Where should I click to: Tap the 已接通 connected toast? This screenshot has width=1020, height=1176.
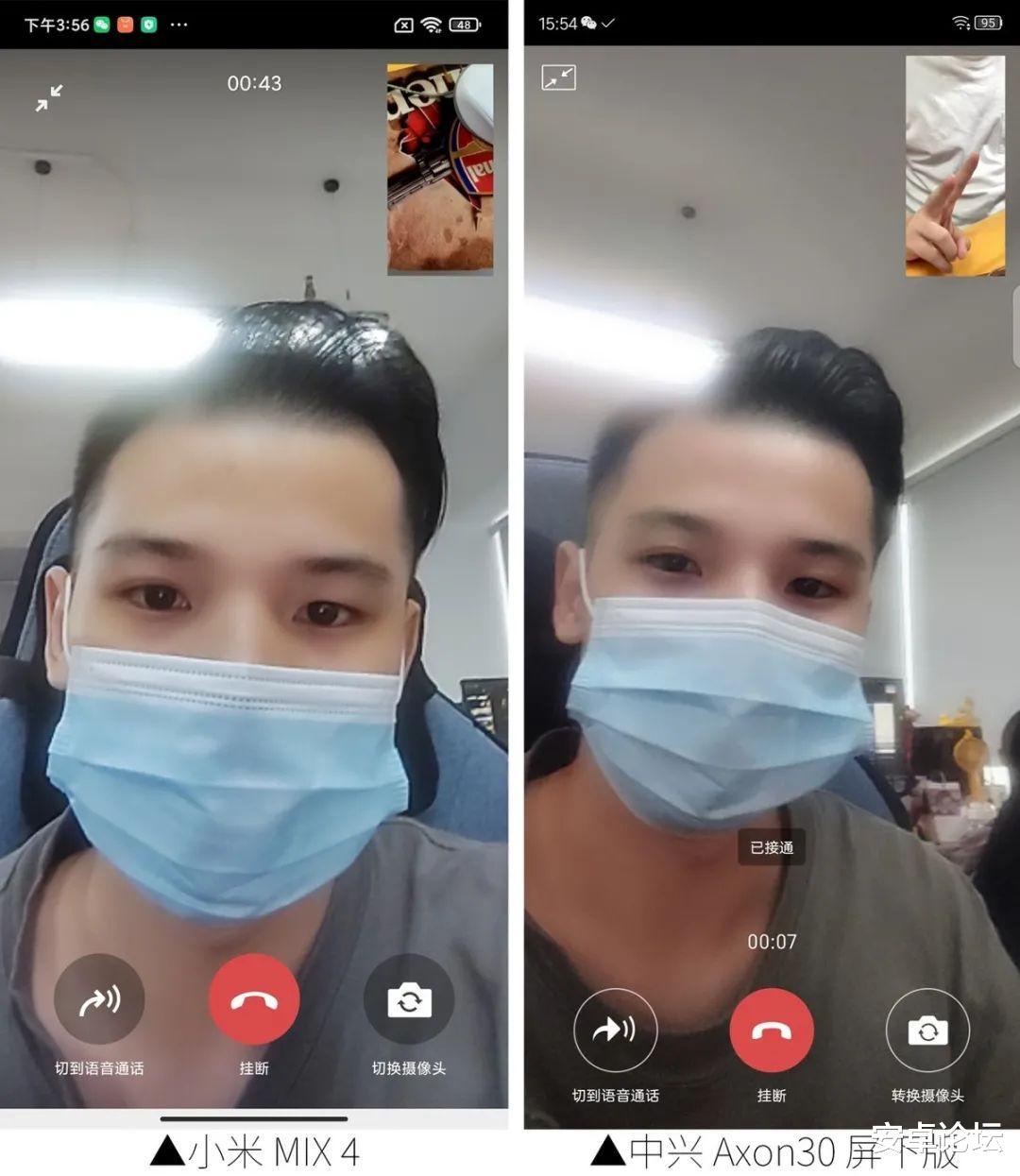(772, 848)
